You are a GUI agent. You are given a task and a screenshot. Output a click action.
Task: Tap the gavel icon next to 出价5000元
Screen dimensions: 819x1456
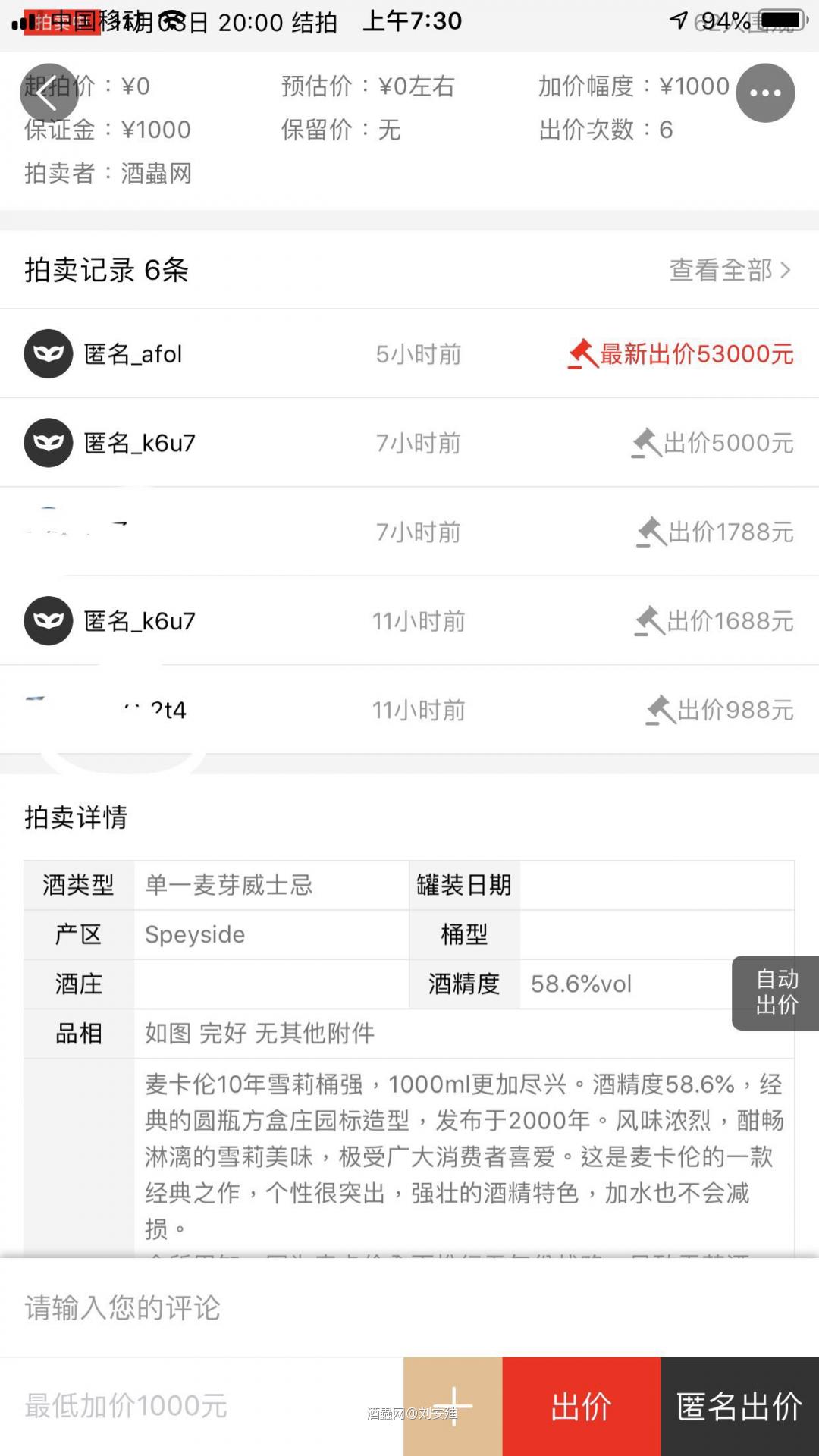click(x=649, y=442)
